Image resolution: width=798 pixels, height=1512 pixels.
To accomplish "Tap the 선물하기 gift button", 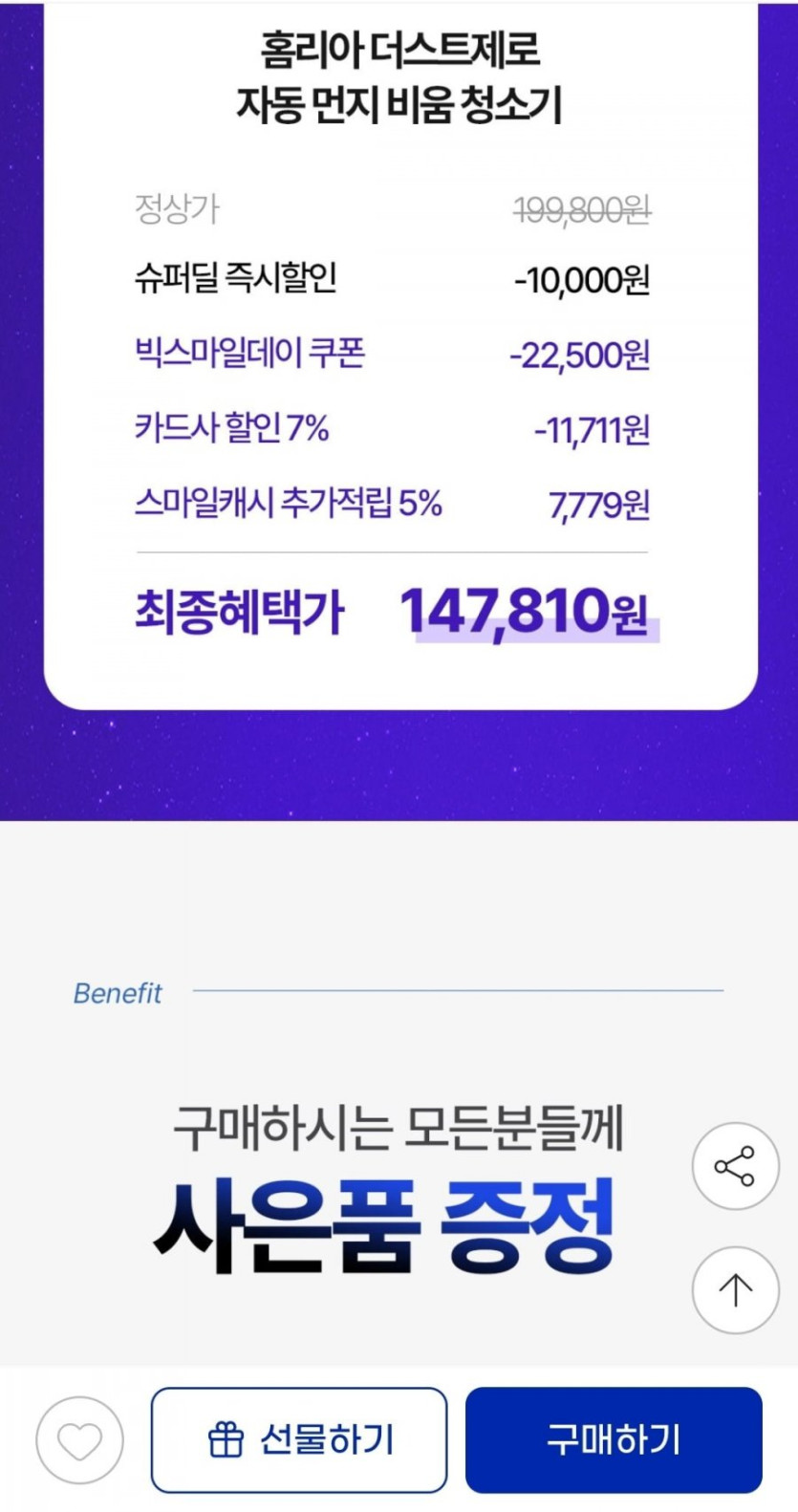I will click(299, 1440).
